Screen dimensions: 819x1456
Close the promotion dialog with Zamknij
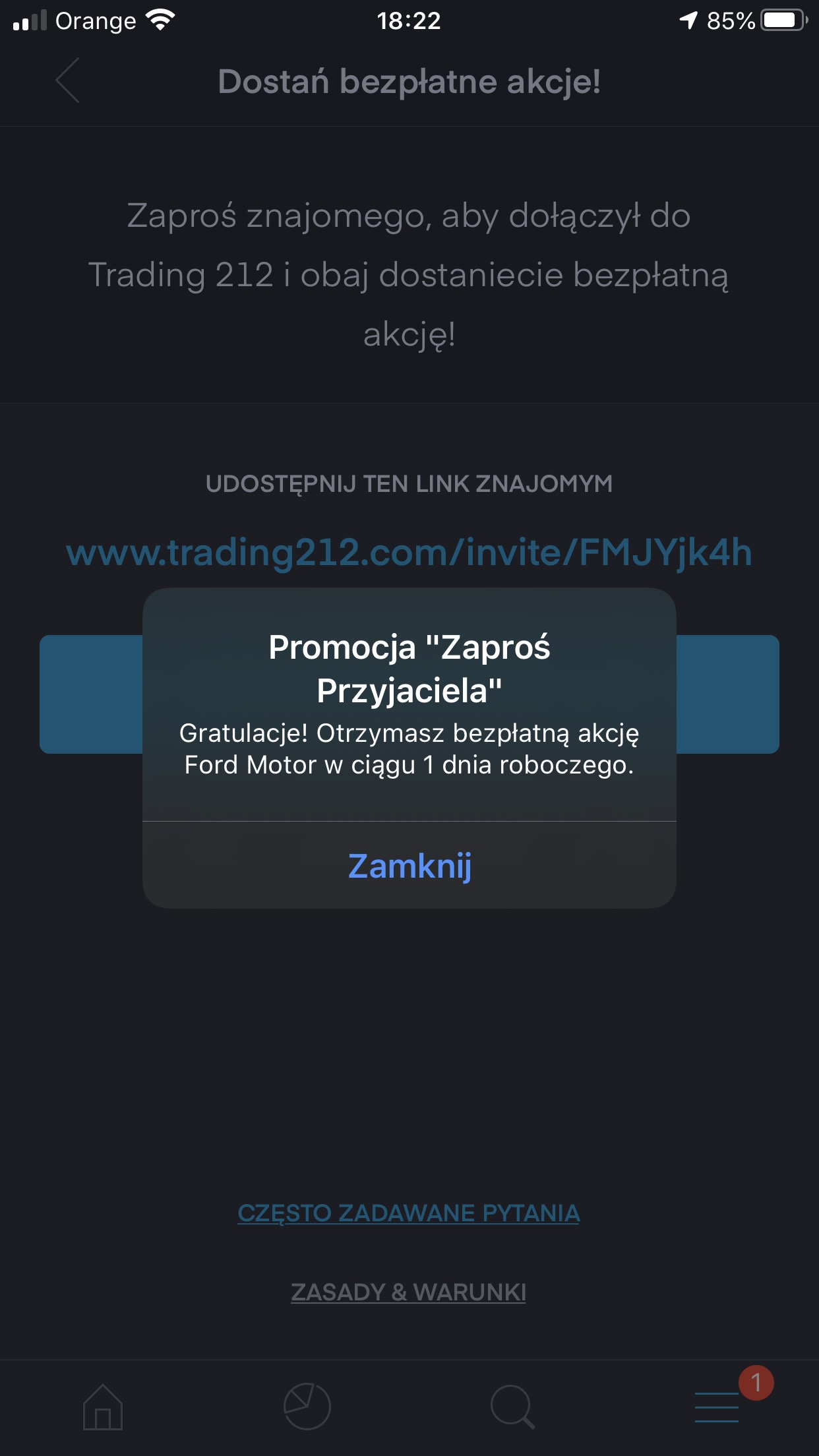(x=409, y=865)
